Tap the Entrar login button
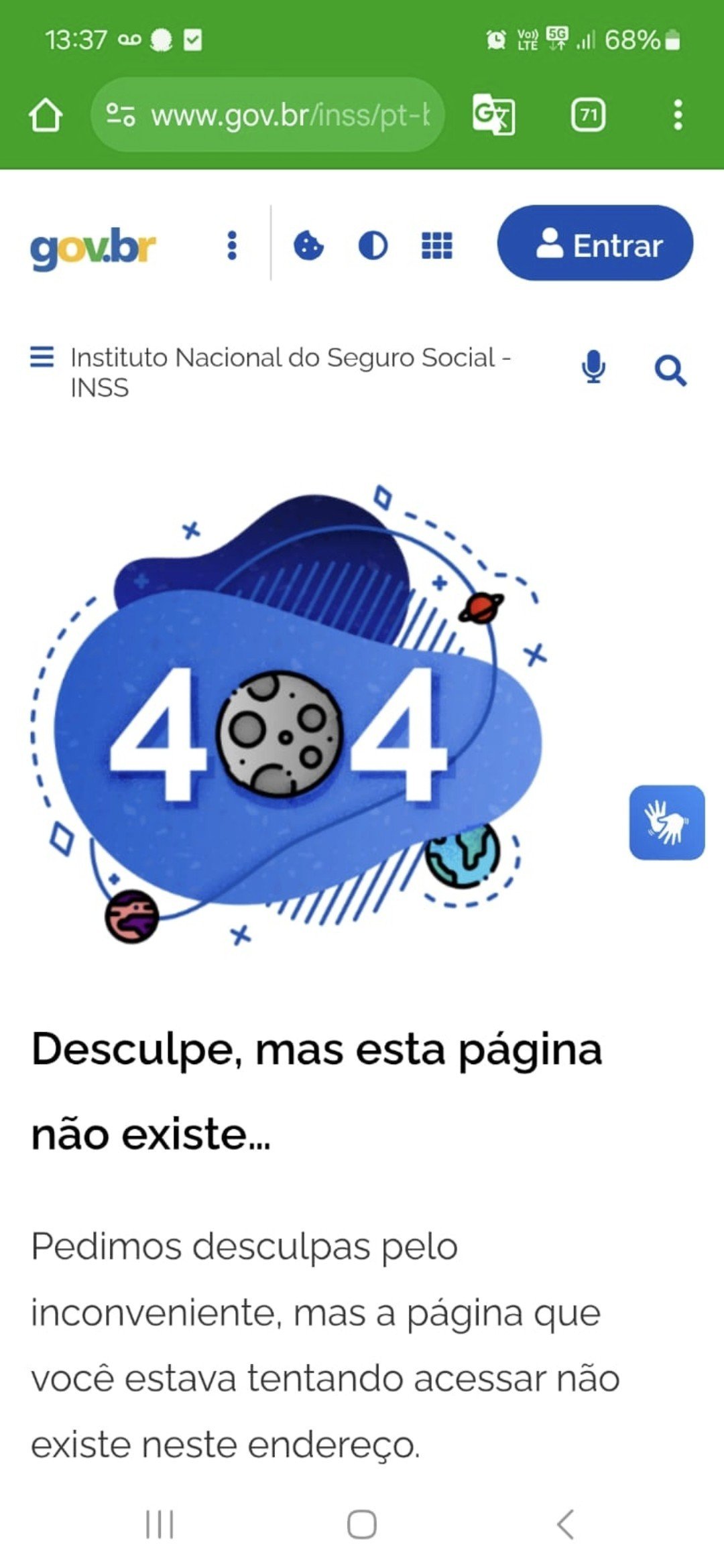724x1568 pixels. [595, 243]
